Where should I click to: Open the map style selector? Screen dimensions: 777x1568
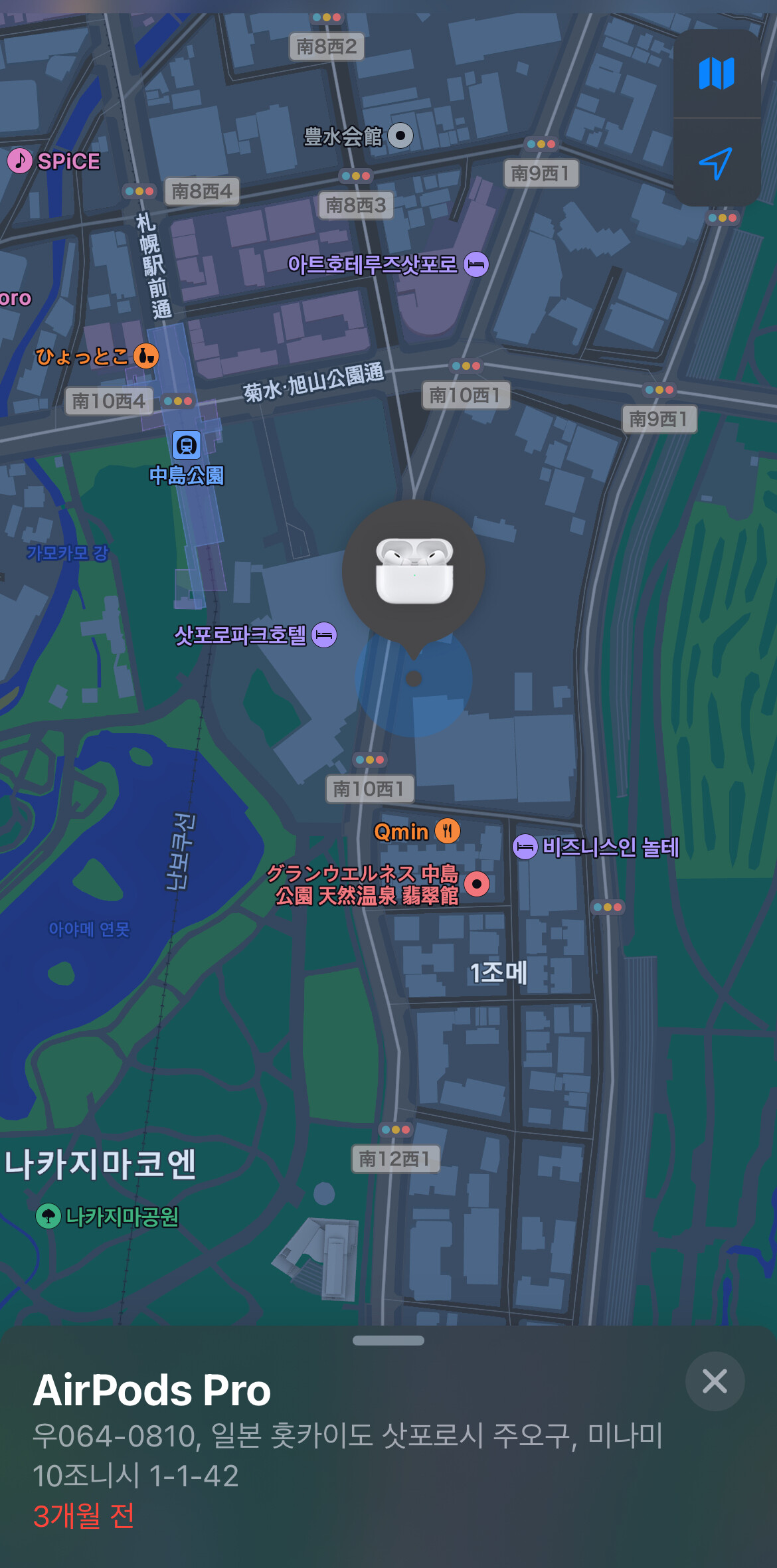point(717,73)
